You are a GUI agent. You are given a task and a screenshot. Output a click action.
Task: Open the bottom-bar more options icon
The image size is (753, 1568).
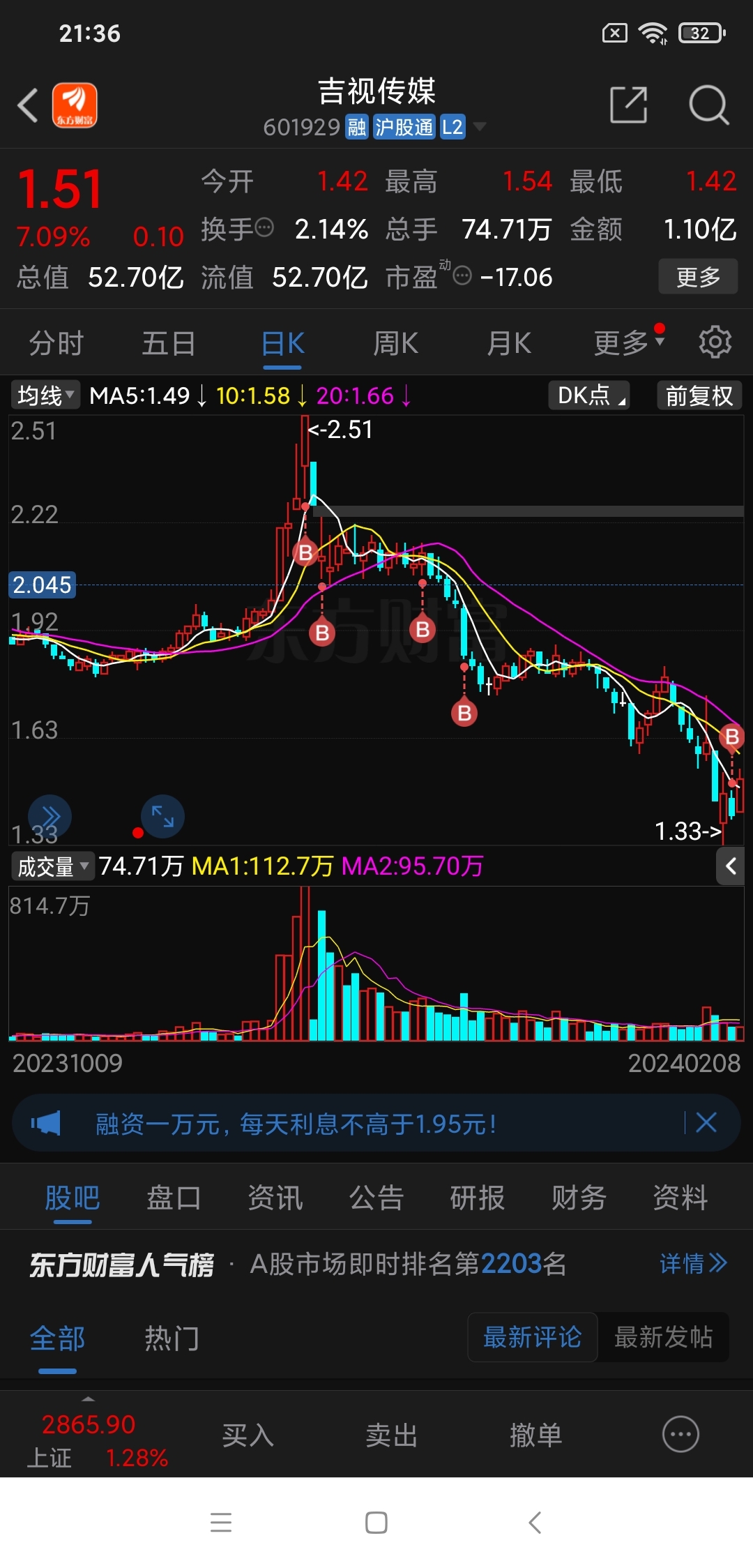(680, 1435)
